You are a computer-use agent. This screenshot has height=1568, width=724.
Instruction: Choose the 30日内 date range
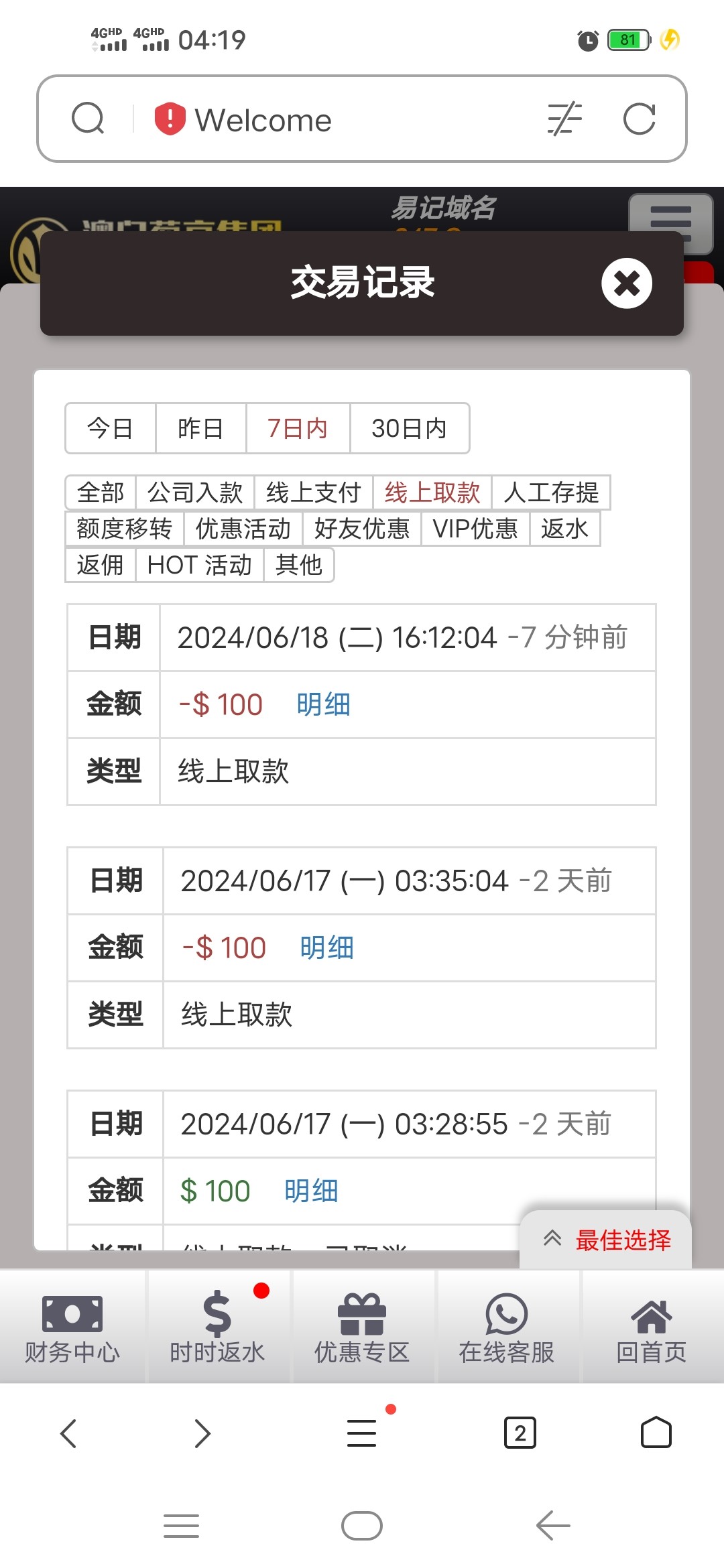coord(410,428)
